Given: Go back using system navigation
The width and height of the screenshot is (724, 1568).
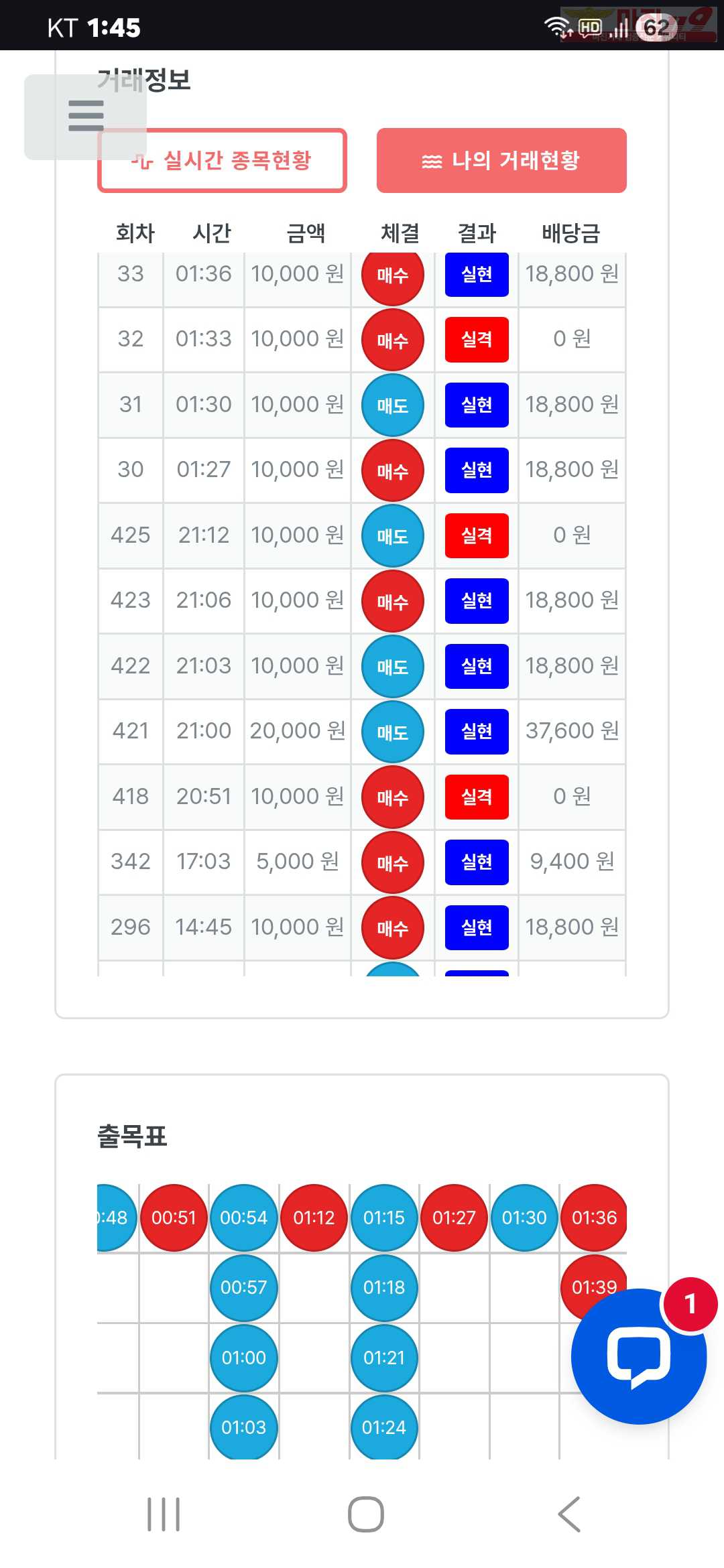Looking at the screenshot, I should point(568,1514).
